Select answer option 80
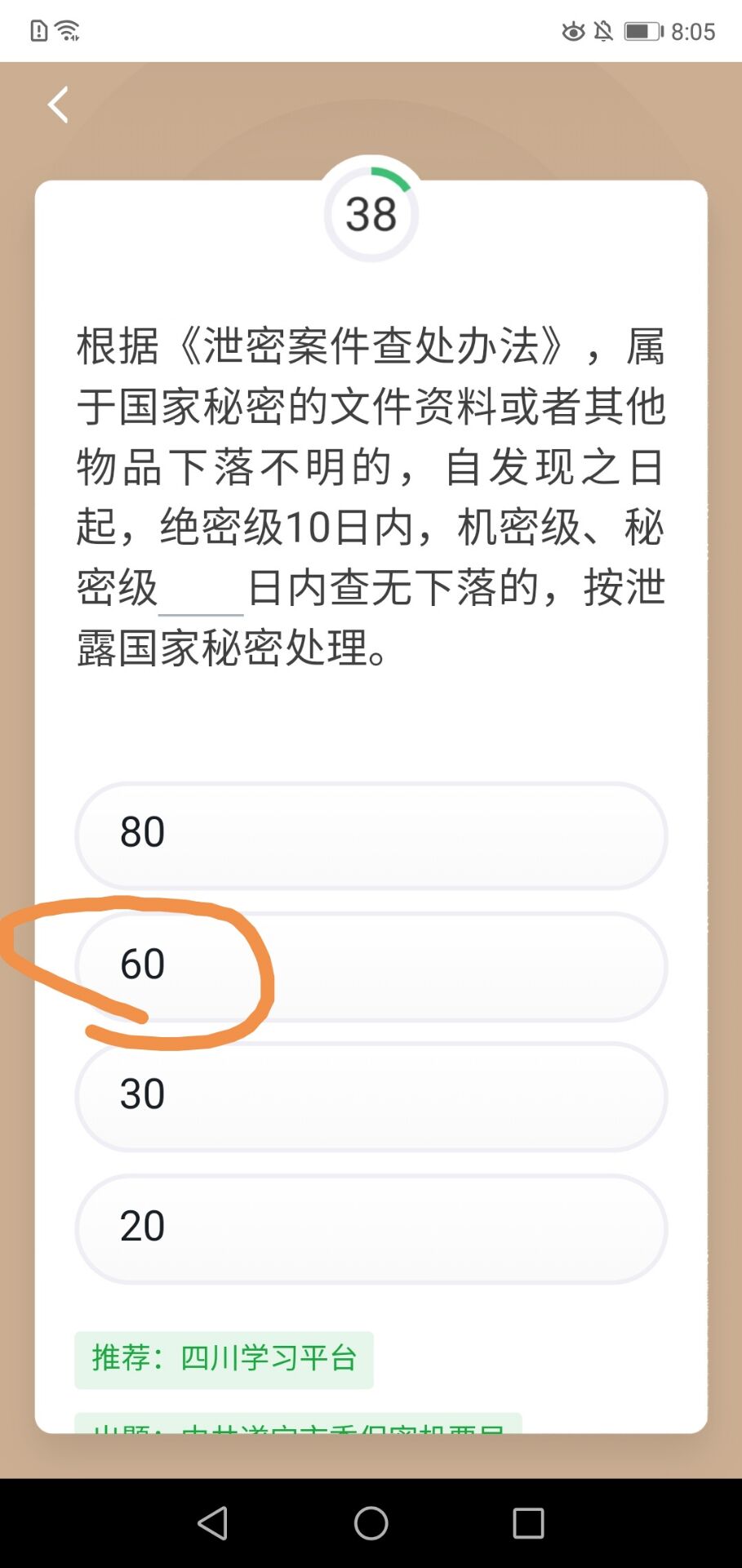Image resolution: width=742 pixels, height=1568 pixels. pos(371,835)
